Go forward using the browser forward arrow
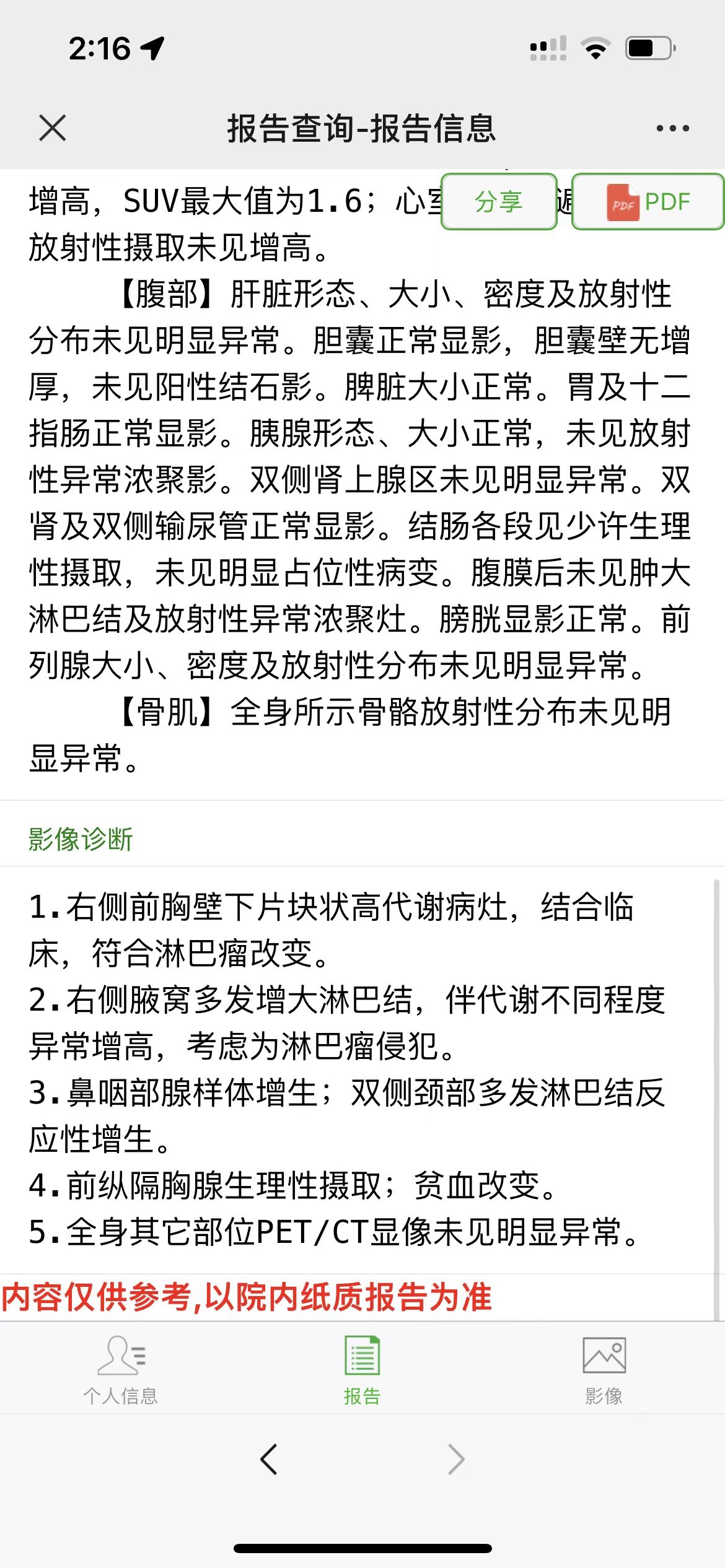 click(x=456, y=1460)
